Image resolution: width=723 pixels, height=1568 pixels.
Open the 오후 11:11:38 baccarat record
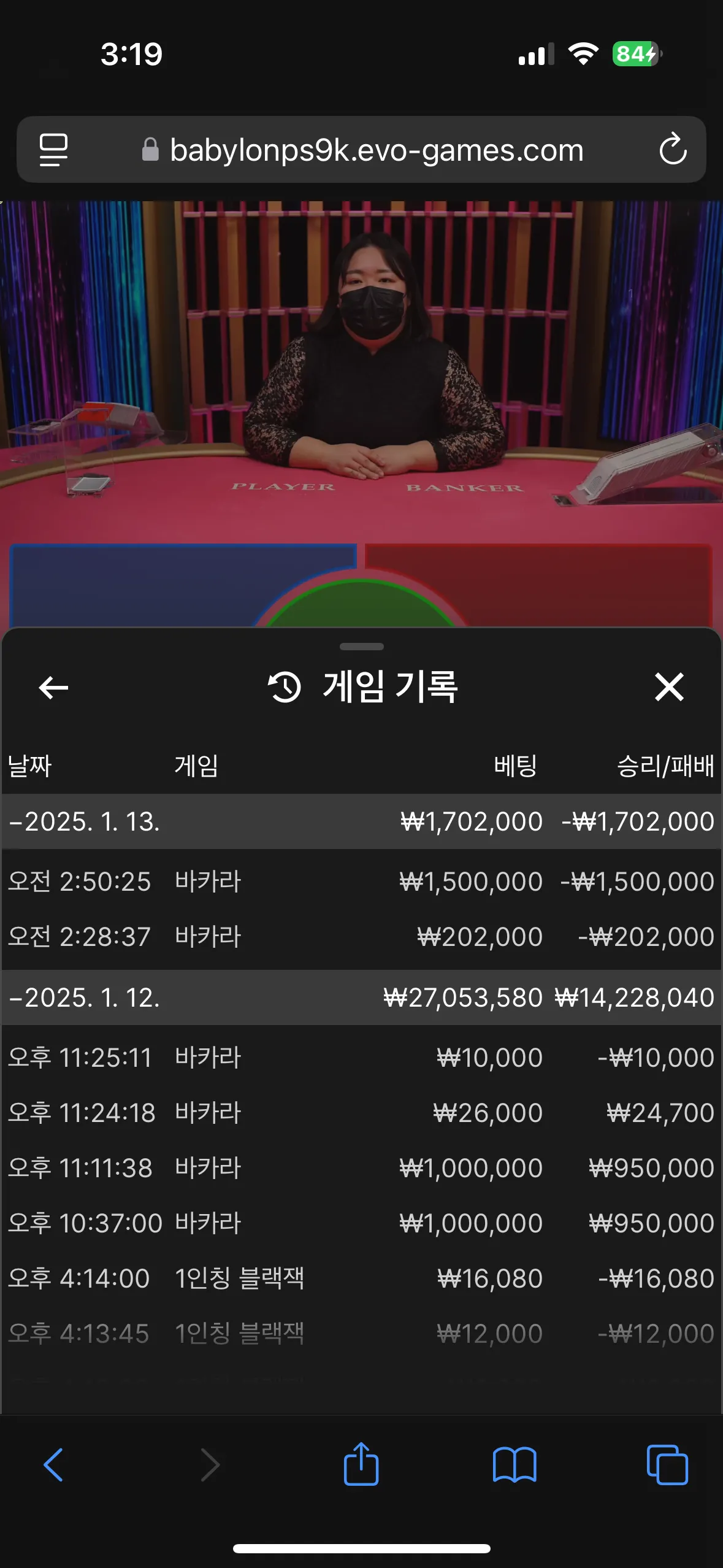361,1168
